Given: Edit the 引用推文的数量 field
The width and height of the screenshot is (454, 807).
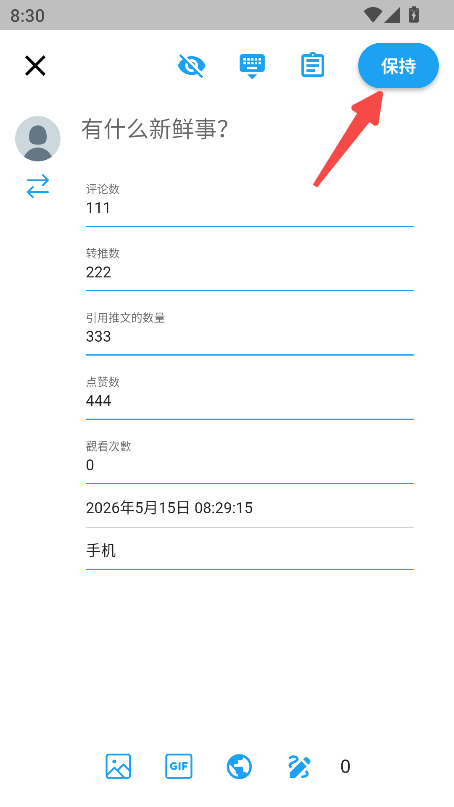Looking at the screenshot, I should 250,332.
